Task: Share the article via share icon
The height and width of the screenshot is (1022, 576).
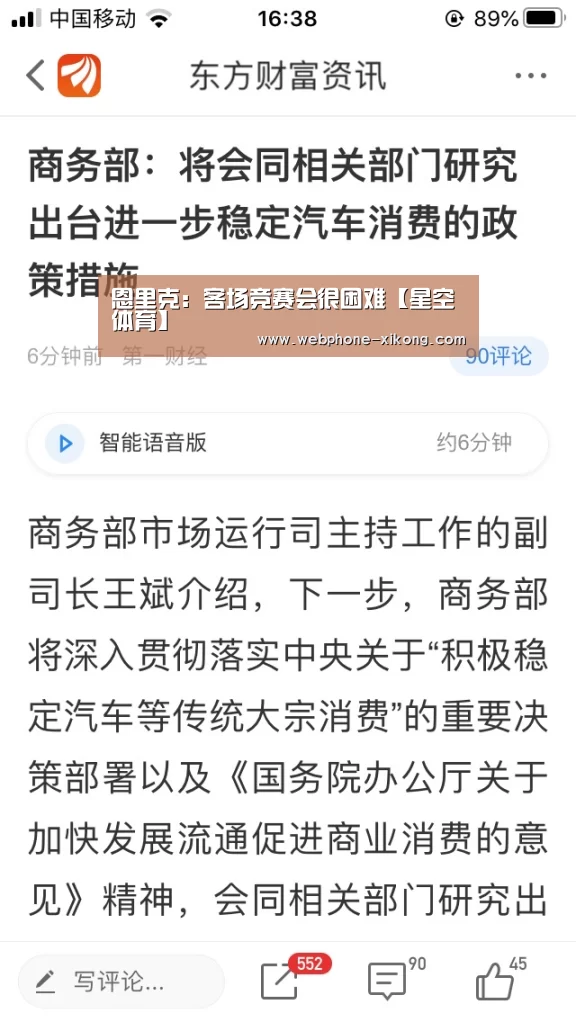Action: [x=280, y=981]
